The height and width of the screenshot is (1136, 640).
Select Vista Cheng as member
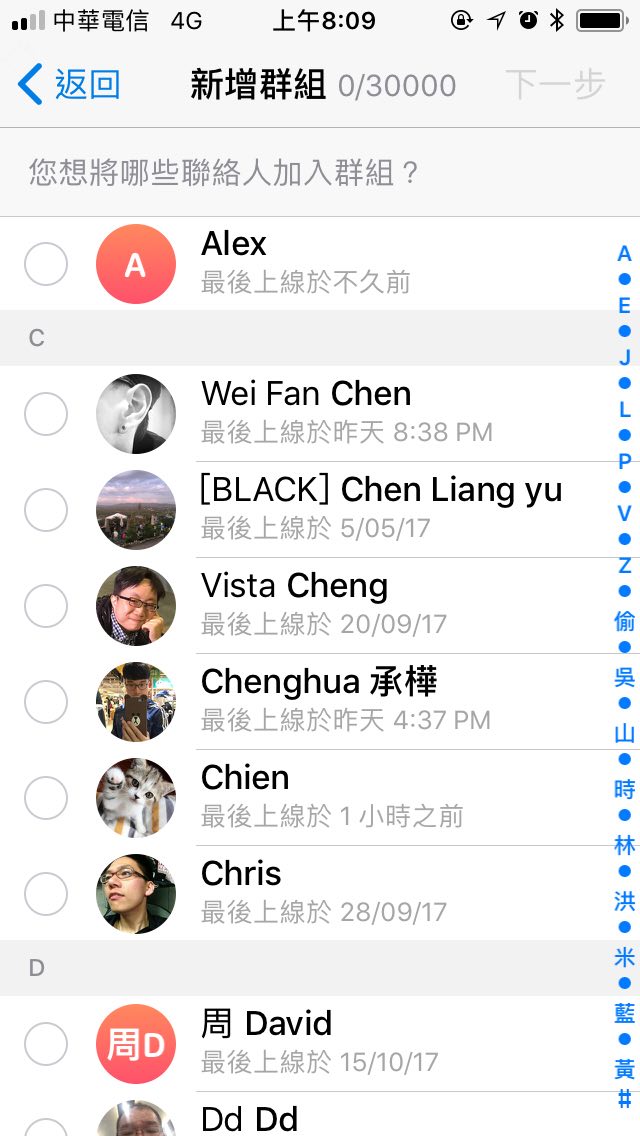pos(46,606)
